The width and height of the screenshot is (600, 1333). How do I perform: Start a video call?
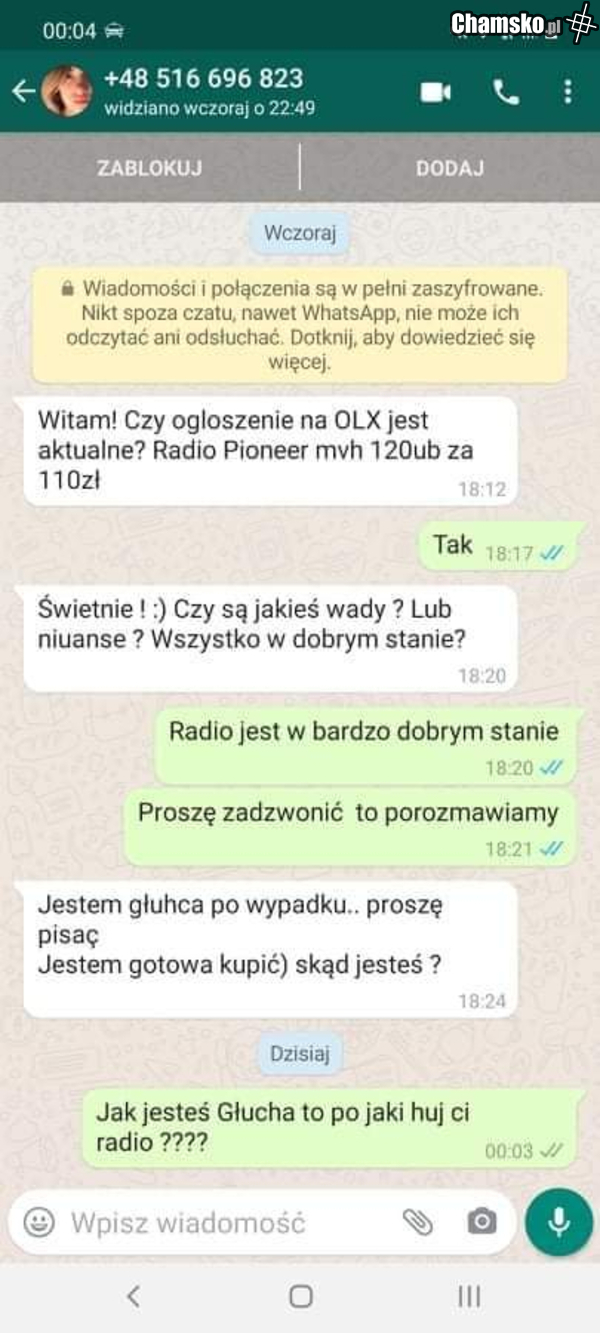tap(436, 92)
